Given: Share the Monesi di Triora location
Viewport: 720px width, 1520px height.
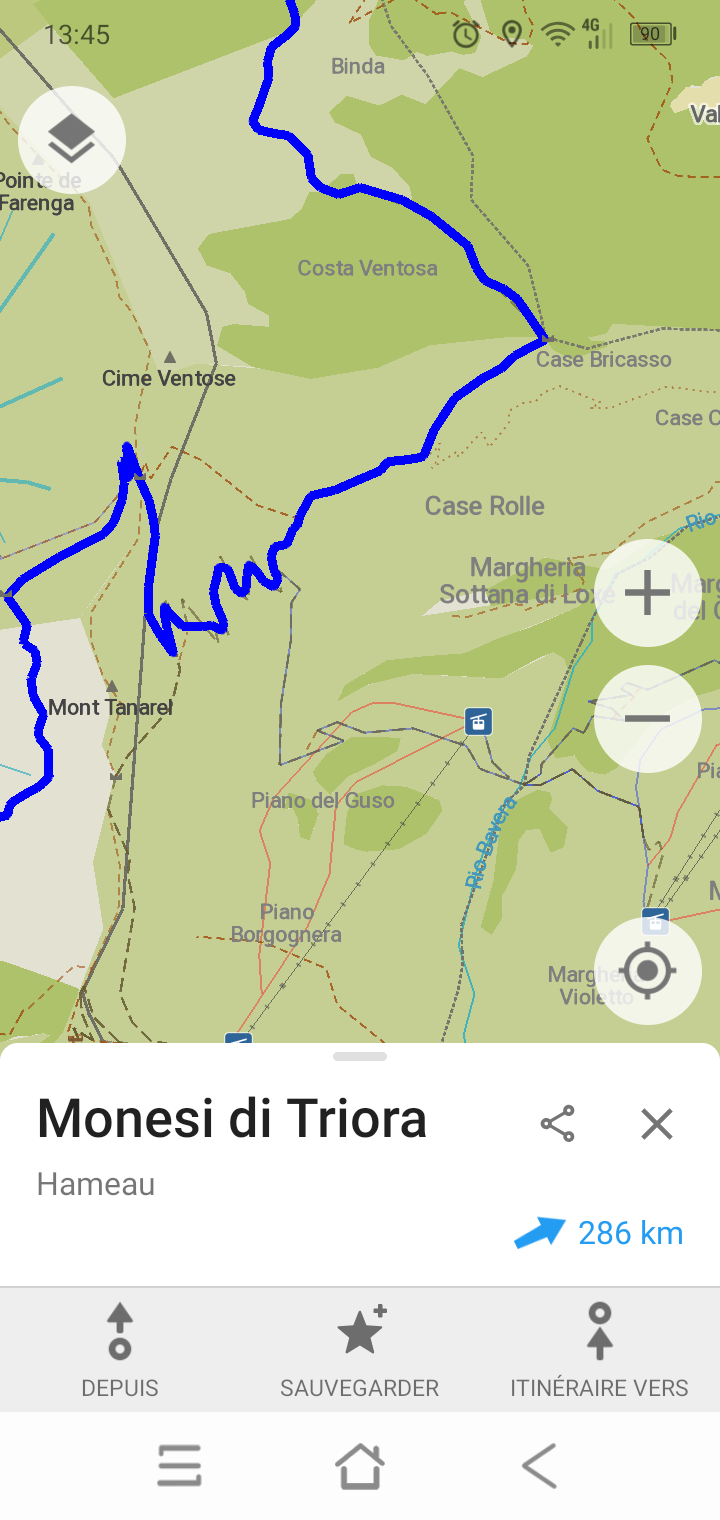Looking at the screenshot, I should [557, 1123].
